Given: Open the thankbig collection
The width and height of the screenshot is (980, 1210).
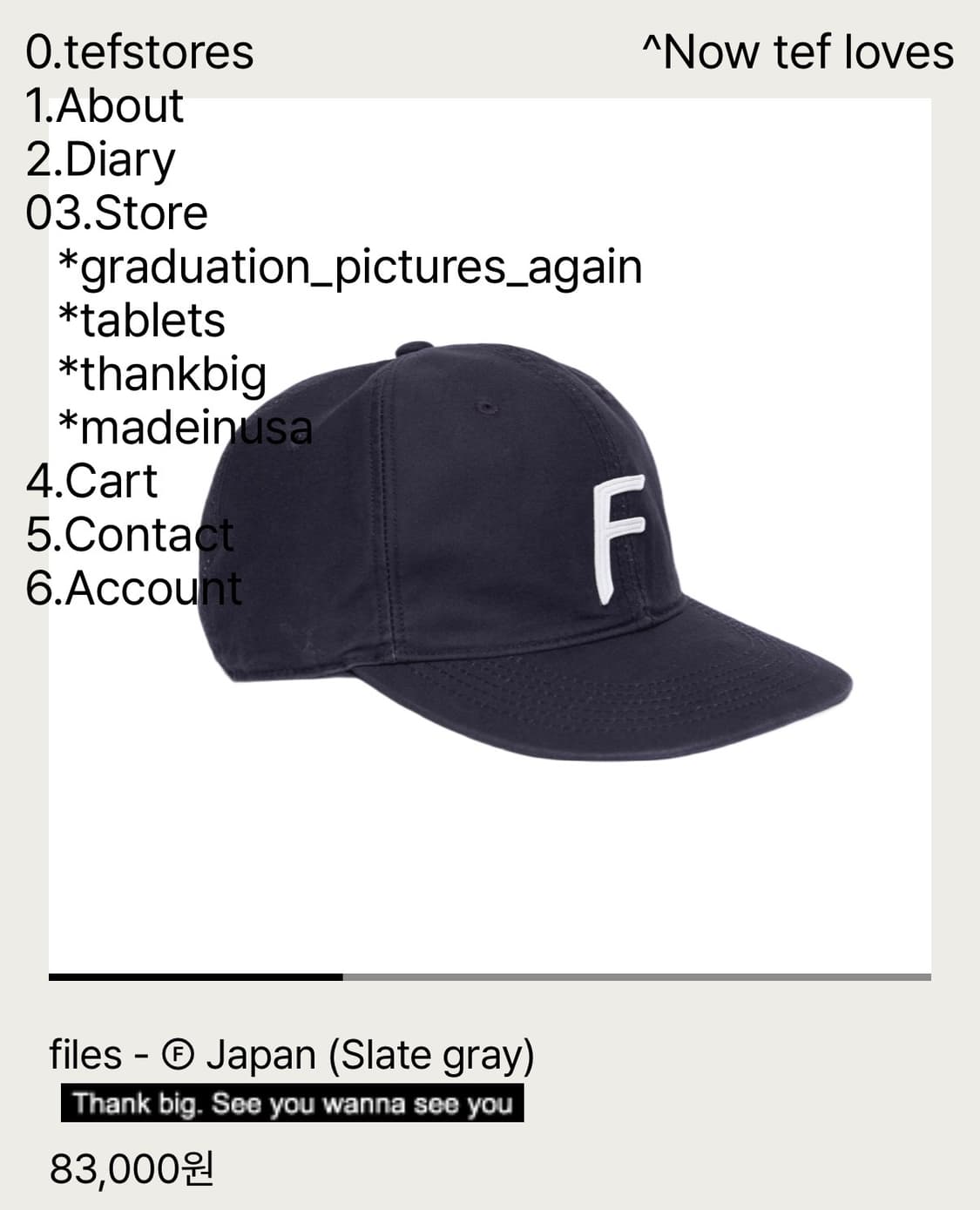Looking at the screenshot, I should pos(161,375).
